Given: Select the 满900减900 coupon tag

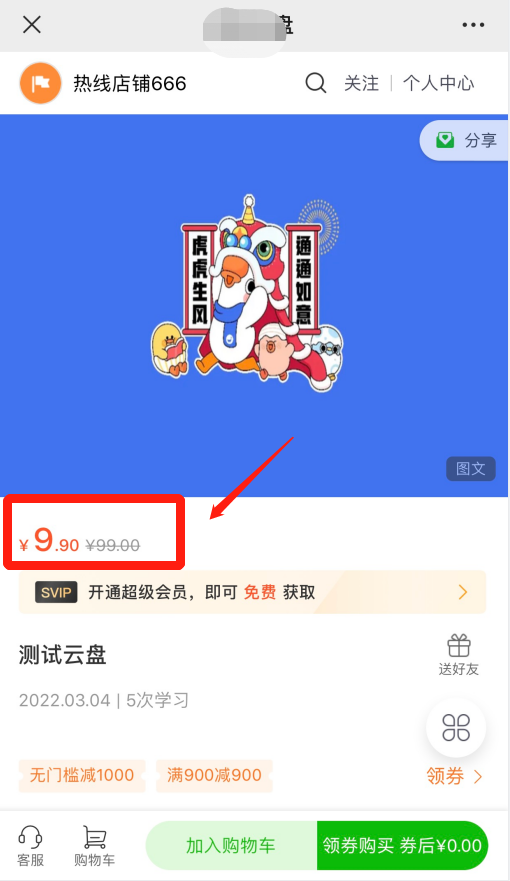Looking at the screenshot, I should [x=214, y=775].
